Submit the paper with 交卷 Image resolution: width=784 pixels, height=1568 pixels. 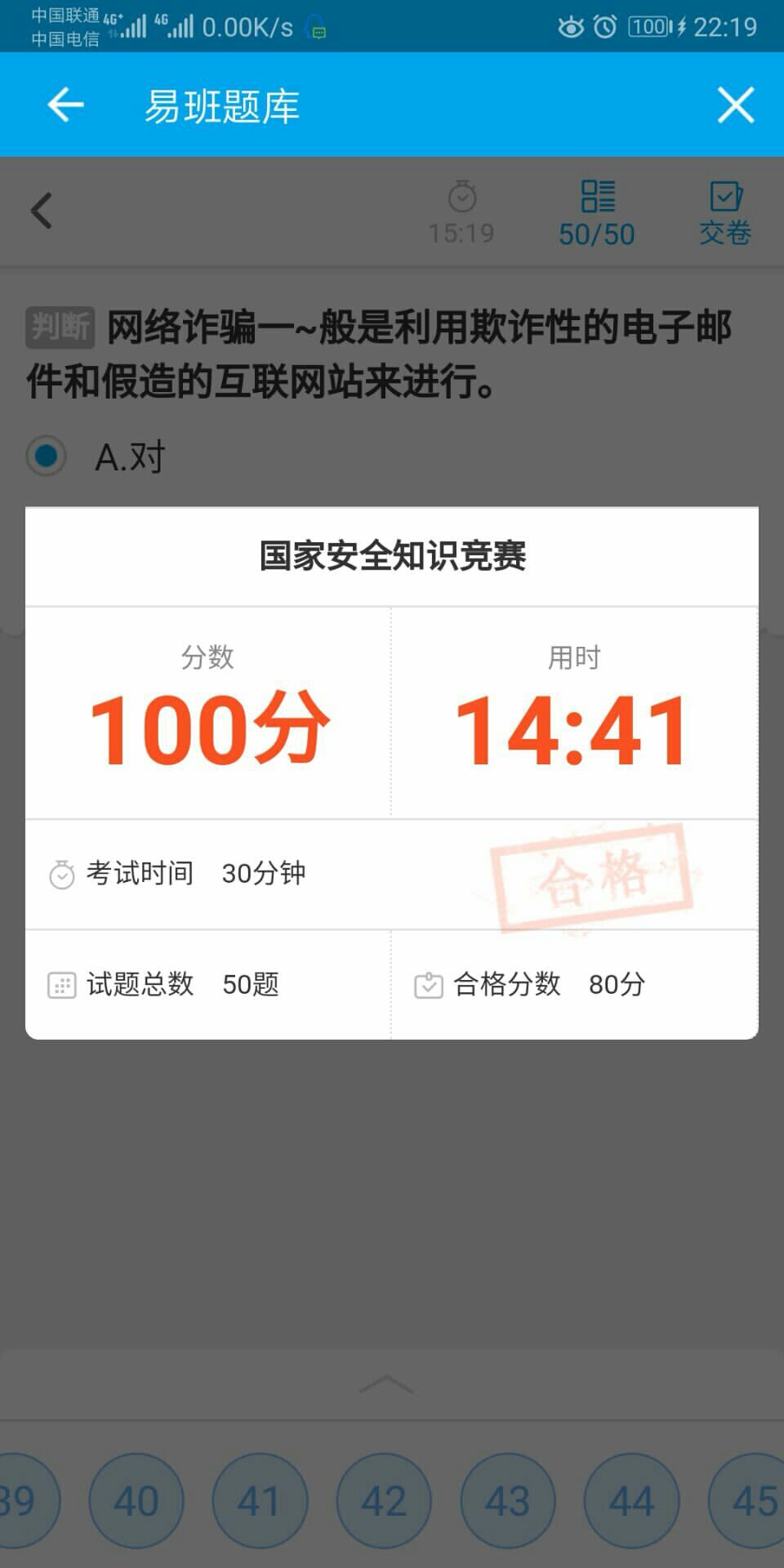point(725,213)
